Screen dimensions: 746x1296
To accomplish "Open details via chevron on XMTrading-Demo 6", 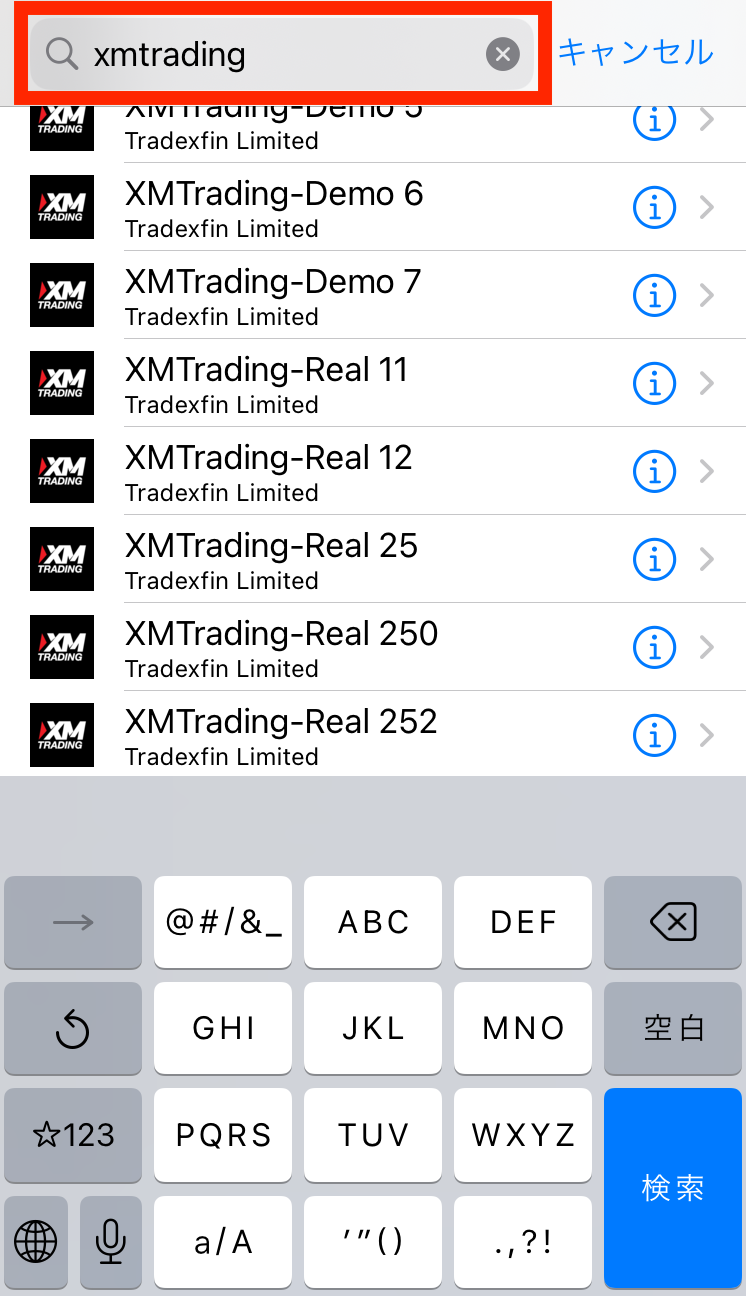I will tap(708, 207).
